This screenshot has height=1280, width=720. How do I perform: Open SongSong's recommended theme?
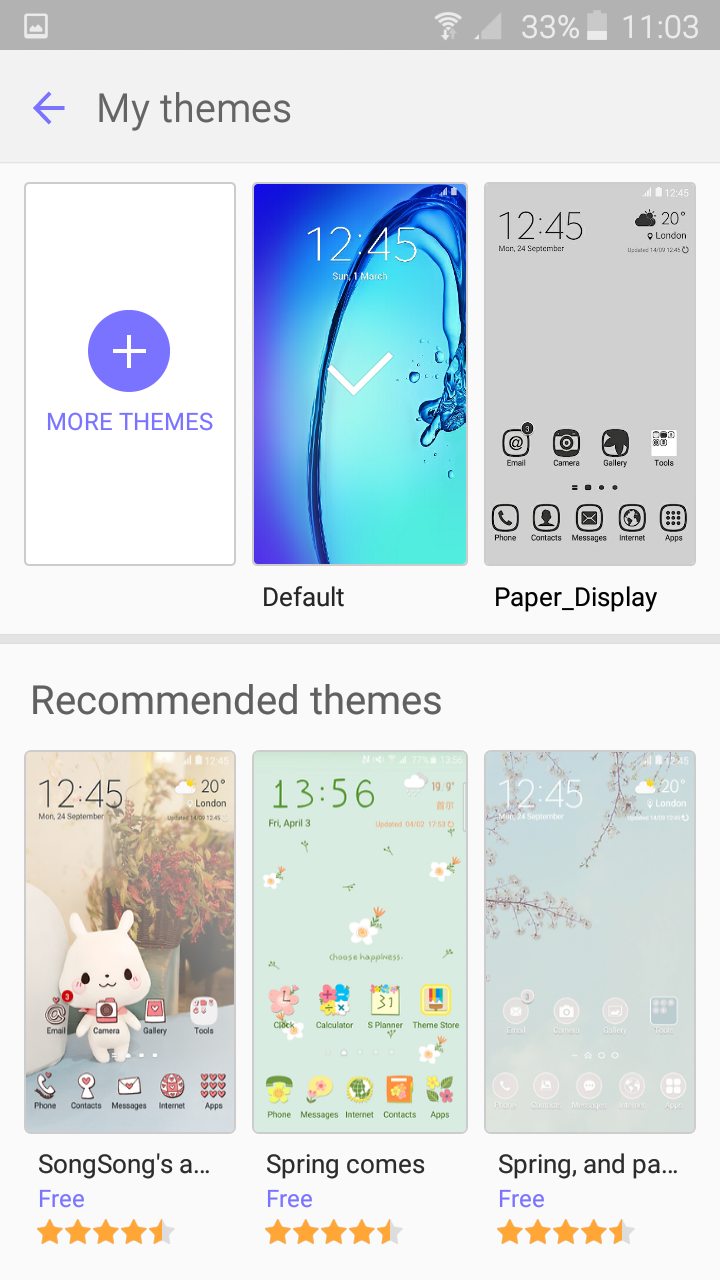tap(130, 941)
